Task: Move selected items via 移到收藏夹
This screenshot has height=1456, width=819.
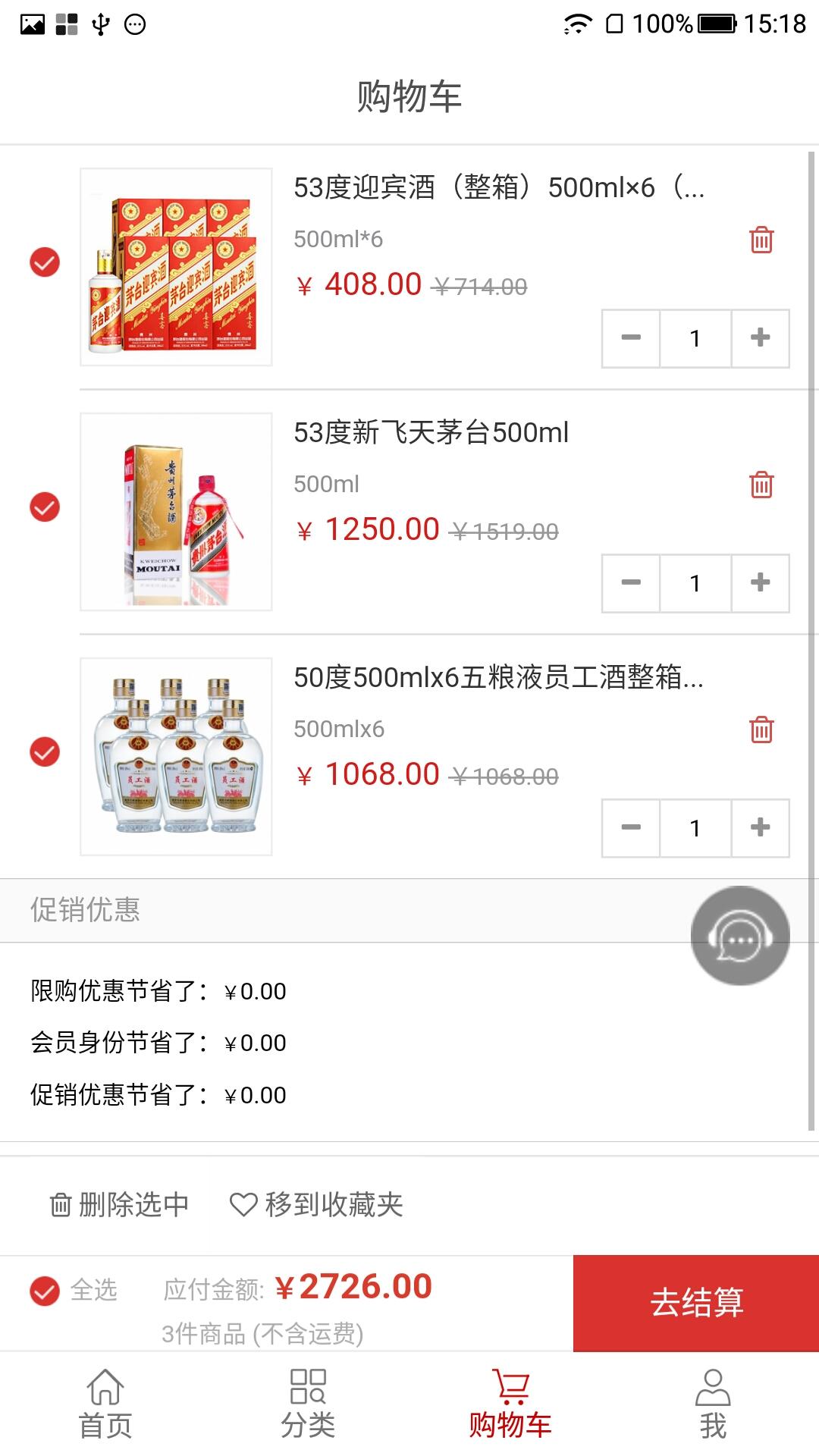Action: 317,1204
